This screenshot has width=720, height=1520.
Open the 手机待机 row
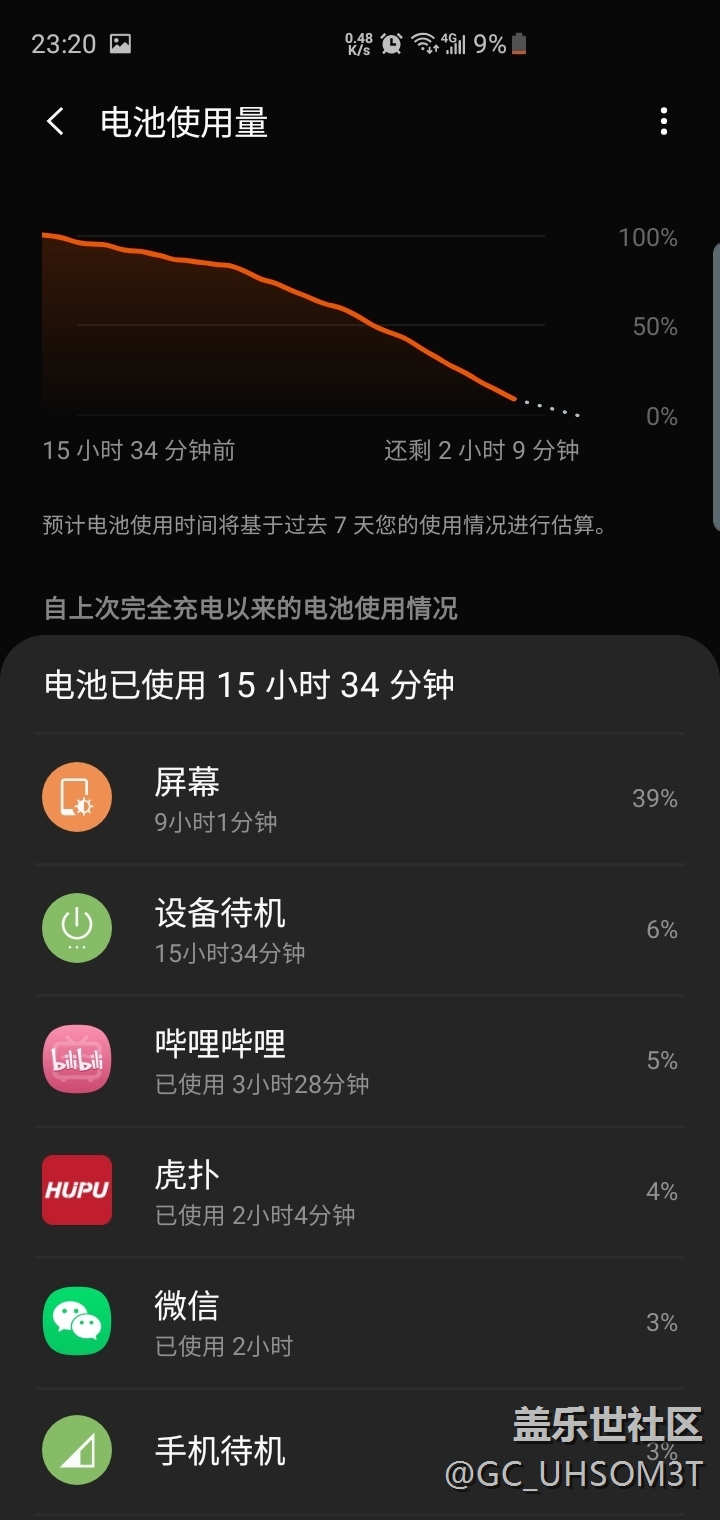tap(360, 1452)
